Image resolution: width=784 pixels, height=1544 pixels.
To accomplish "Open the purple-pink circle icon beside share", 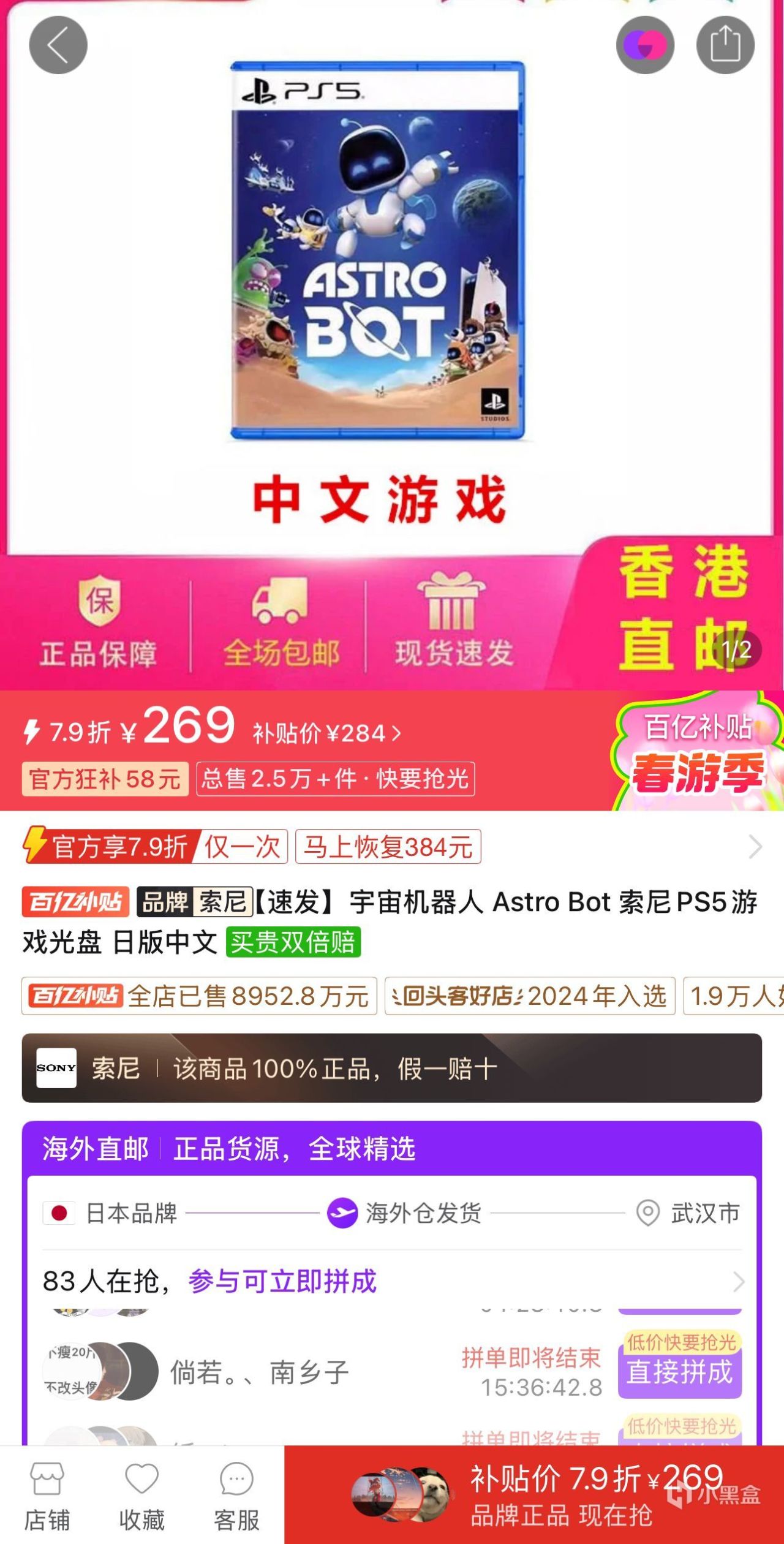I will 645,45.
